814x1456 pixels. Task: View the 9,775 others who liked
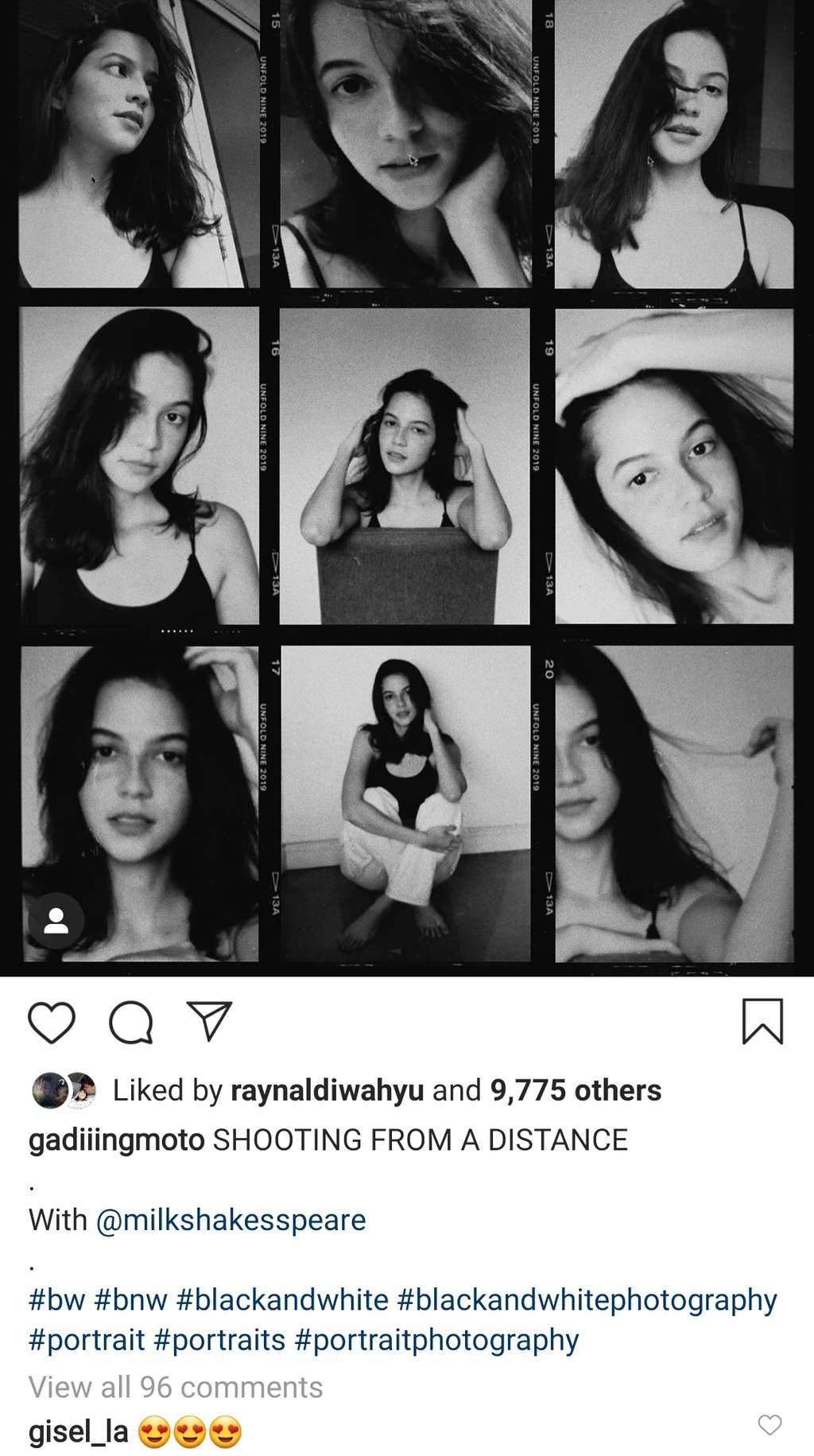pos(576,1090)
